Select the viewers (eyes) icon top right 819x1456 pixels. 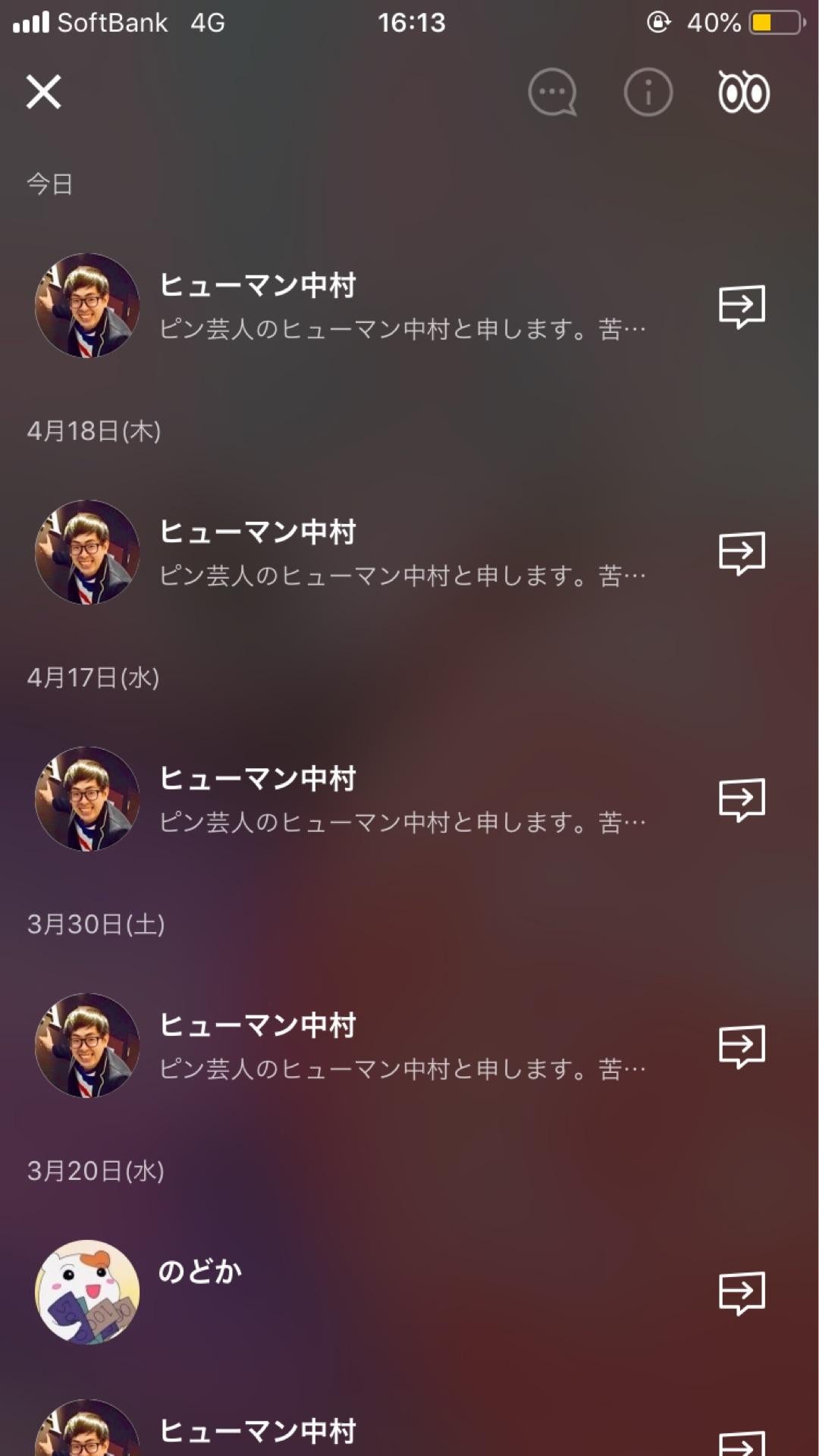[x=744, y=93]
